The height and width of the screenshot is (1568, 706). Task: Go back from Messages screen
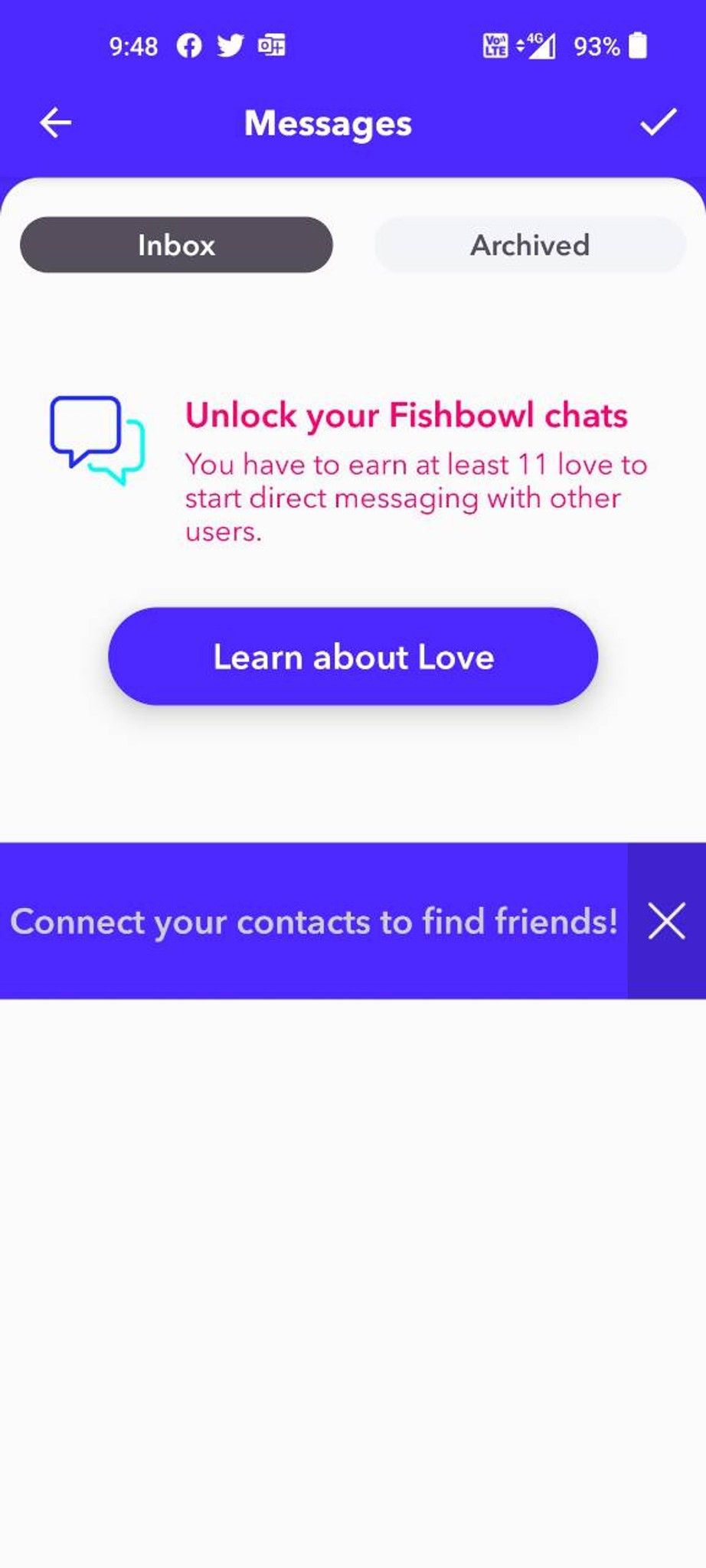pos(55,122)
